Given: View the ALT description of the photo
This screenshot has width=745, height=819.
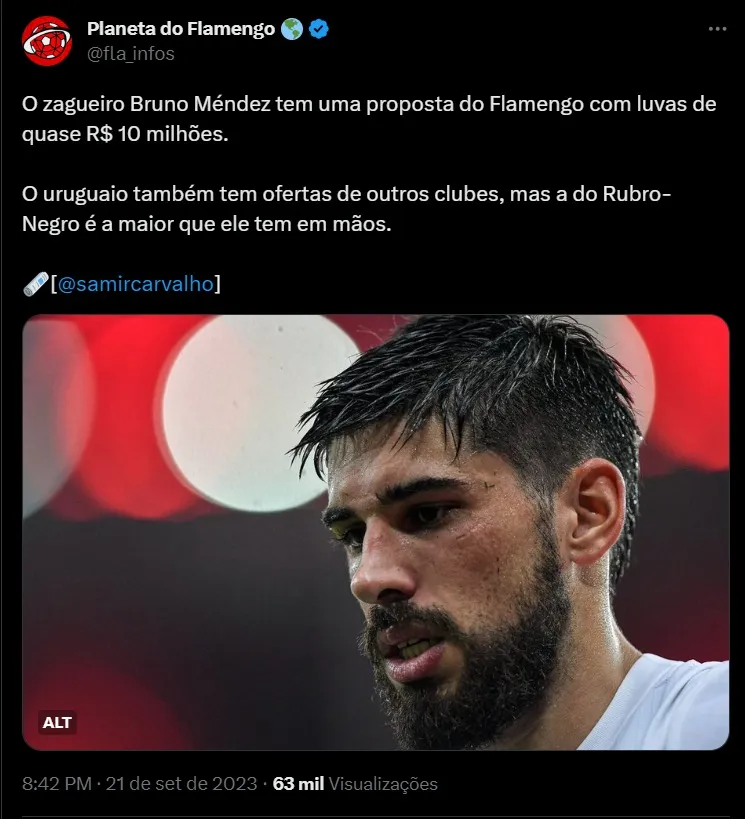Looking at the screenshot, I should pos(57,722).
